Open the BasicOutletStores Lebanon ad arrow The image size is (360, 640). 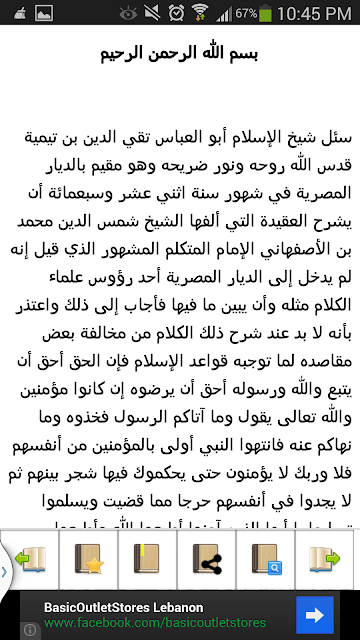(x=315, y=615)
